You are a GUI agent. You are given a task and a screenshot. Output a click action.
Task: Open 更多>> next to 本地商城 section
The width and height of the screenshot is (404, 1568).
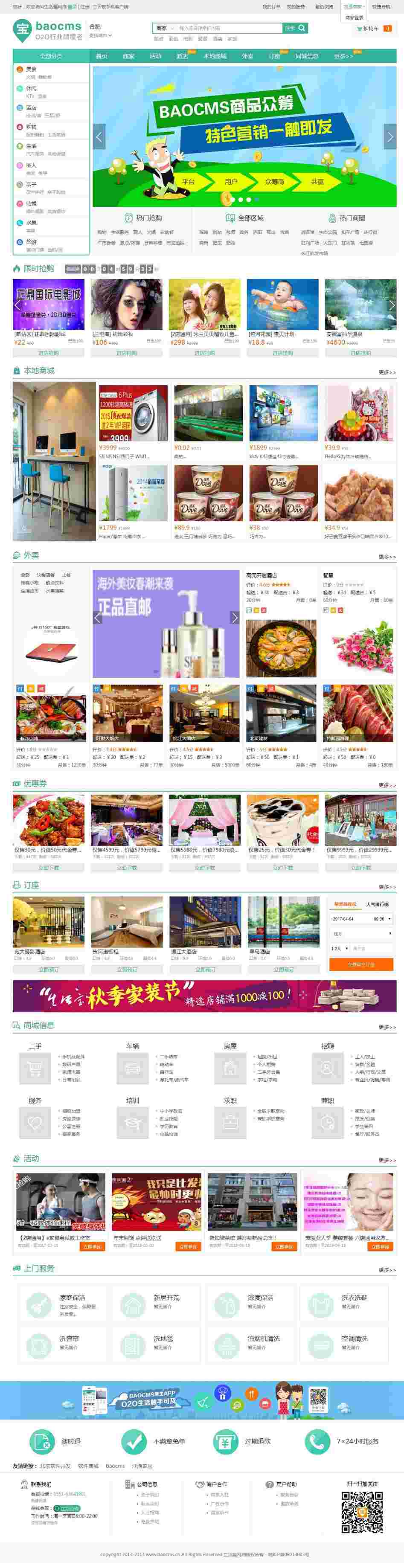(x=387, y=372)
